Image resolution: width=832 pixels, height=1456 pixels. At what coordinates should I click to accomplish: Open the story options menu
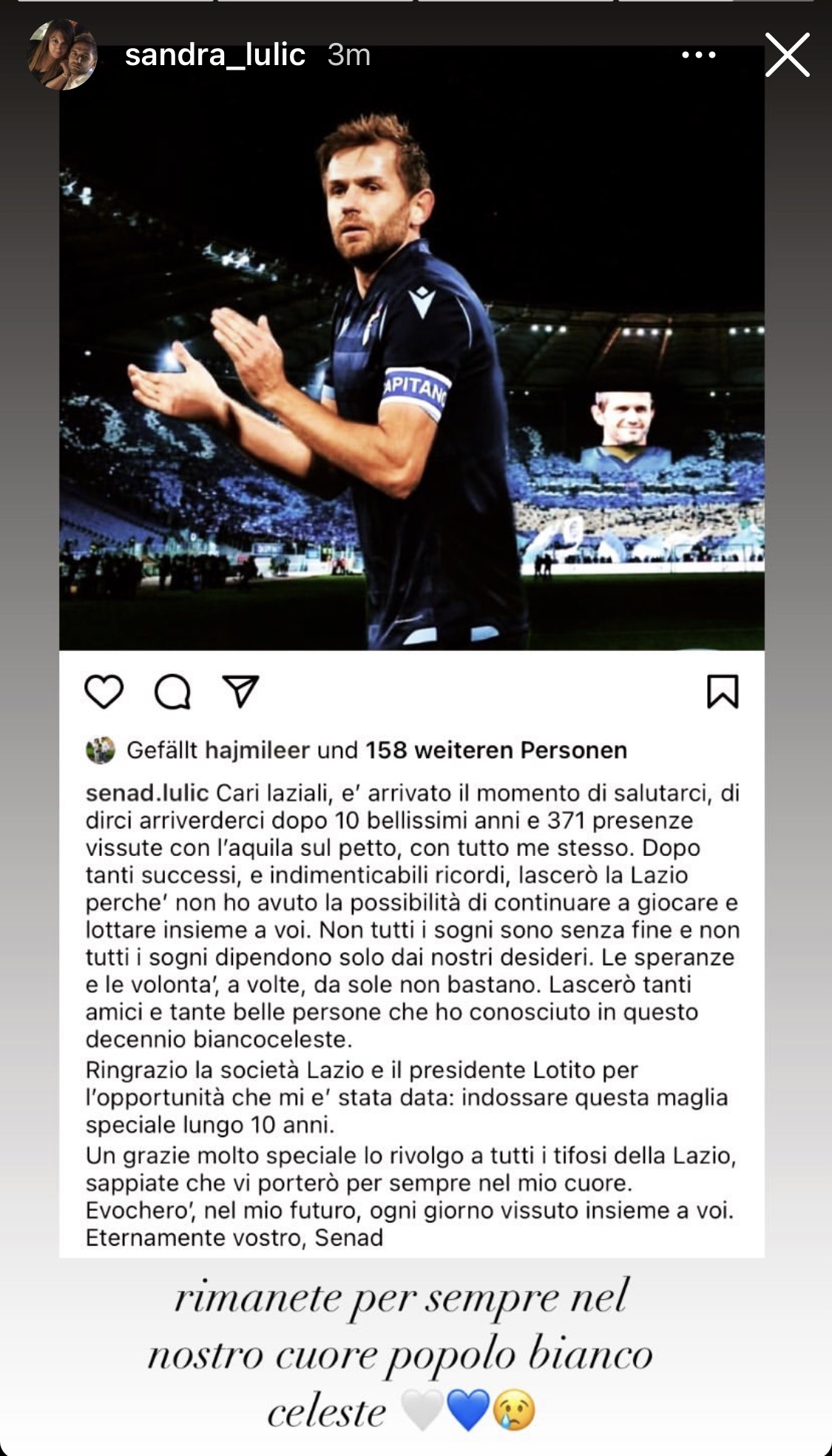(x=698, y=55)
